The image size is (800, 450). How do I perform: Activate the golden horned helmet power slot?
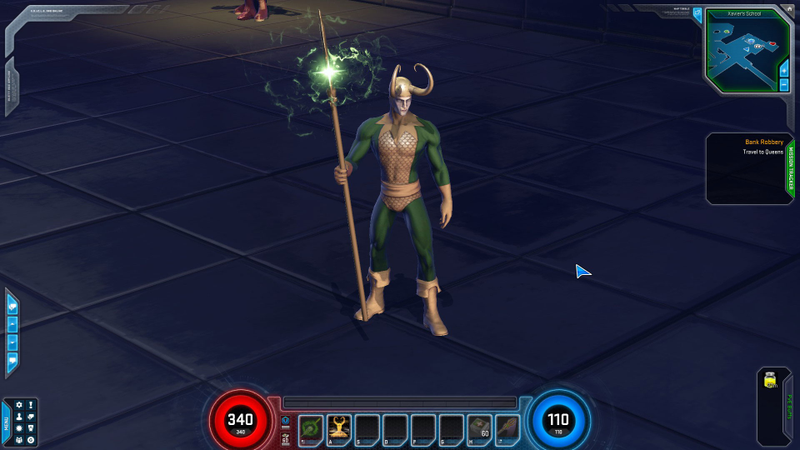(x=339, y=427)
